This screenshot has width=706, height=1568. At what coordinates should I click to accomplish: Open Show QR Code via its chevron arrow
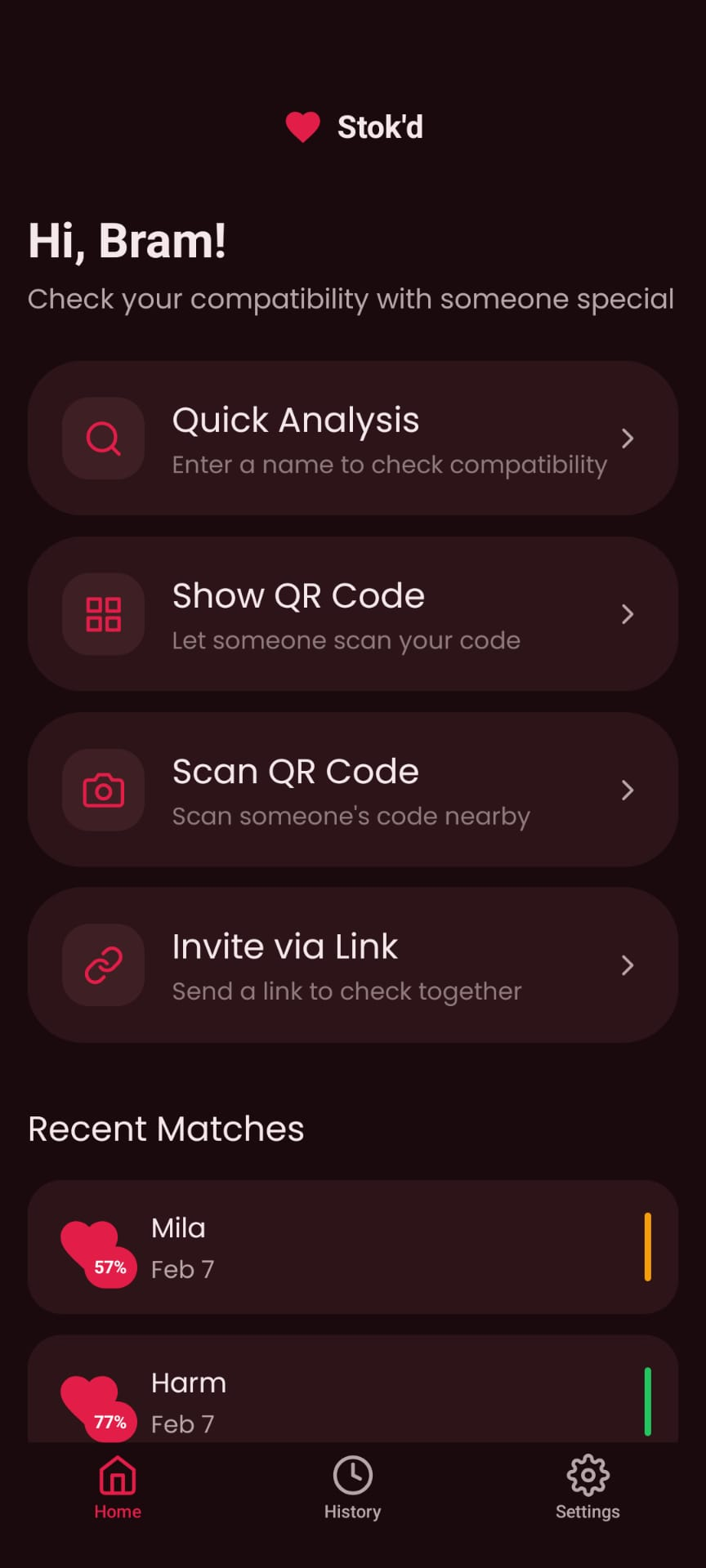628,614
